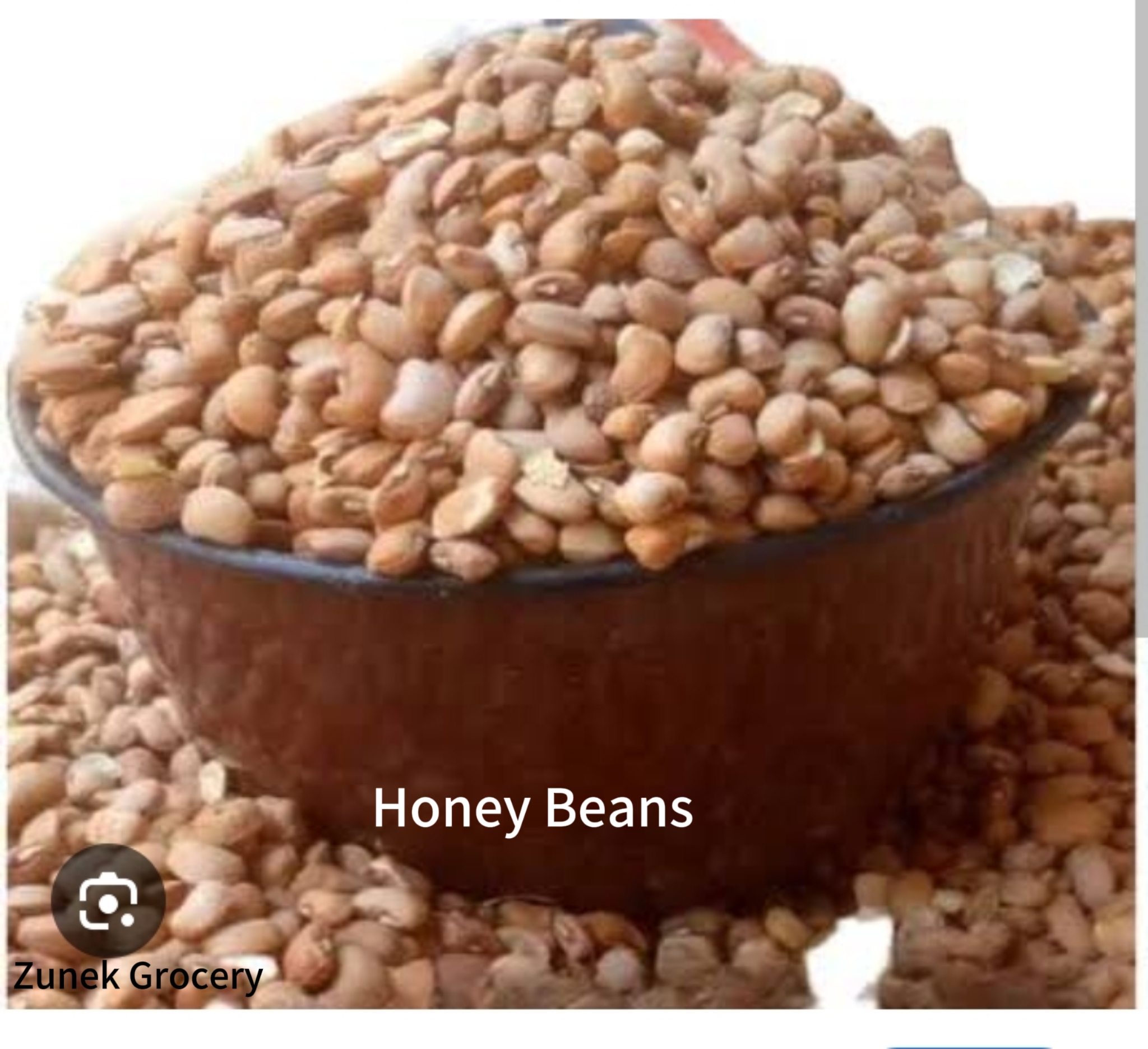Open the Honey Beans image
1148x1049 pixels.
(x=570, y=456)
